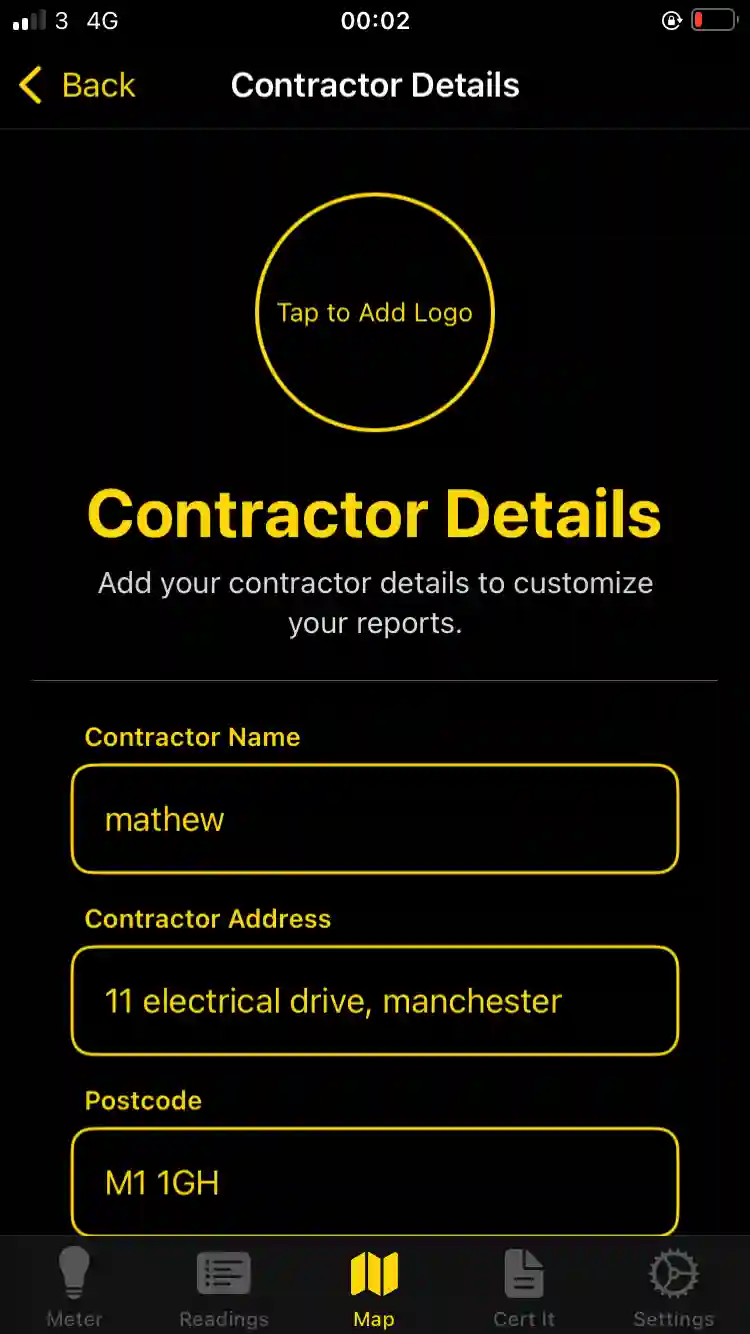The height and width of the screenshot is (1334, 750).
Task: Tap the orientation lock icon in status bar
Action: coord(673,20)
